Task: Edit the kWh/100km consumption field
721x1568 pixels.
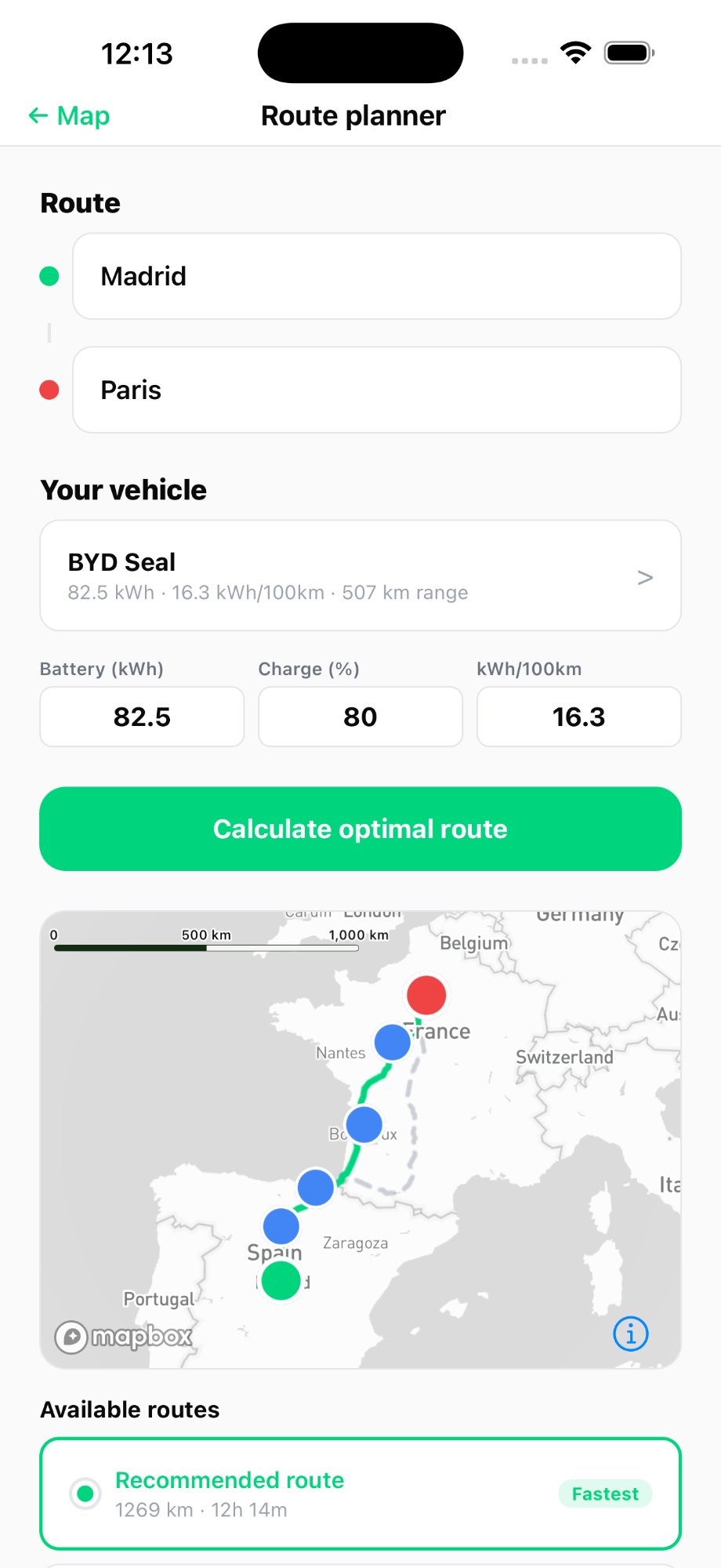Action: (578, 717)
